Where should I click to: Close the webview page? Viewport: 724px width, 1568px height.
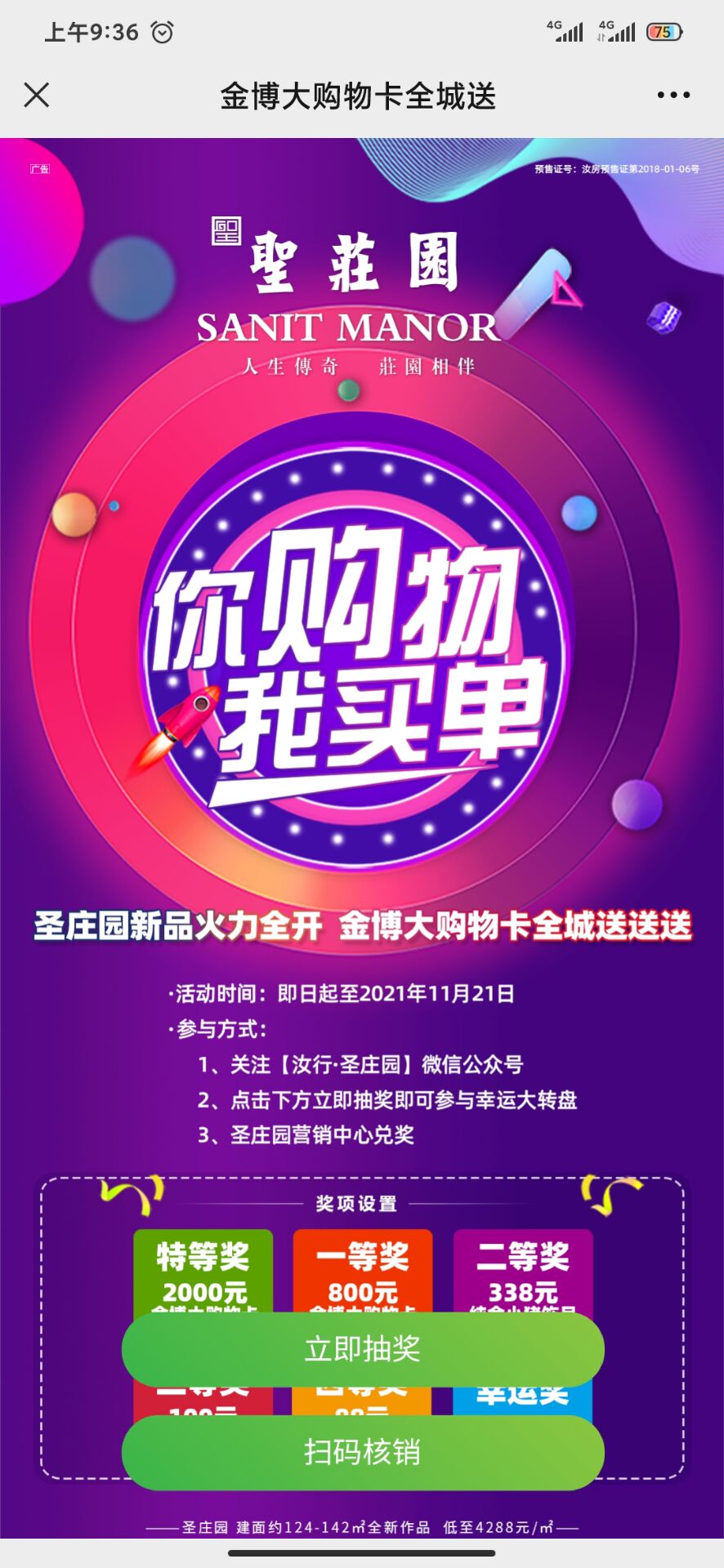[x=37, y=95]
